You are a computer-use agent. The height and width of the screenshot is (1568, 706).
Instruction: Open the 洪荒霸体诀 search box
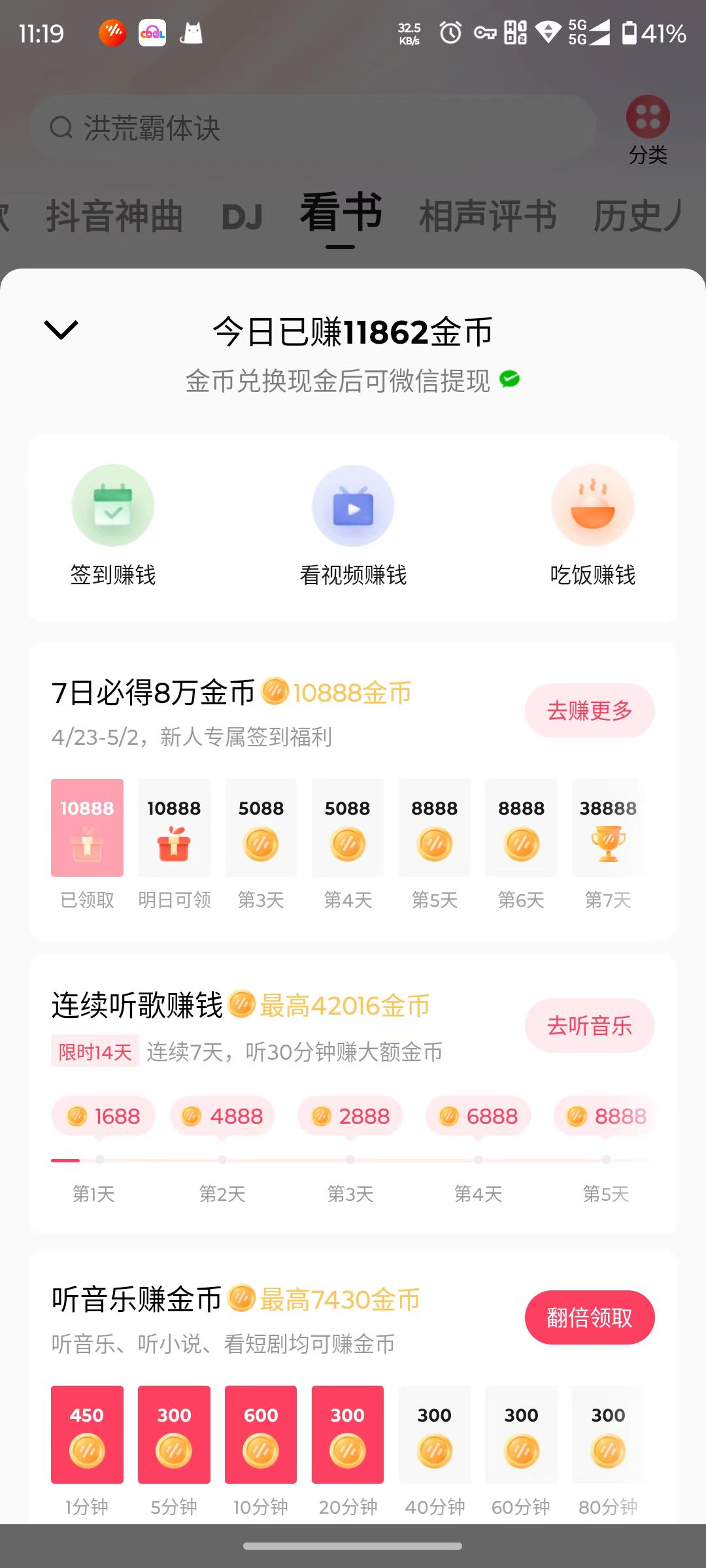coord(314,128)
